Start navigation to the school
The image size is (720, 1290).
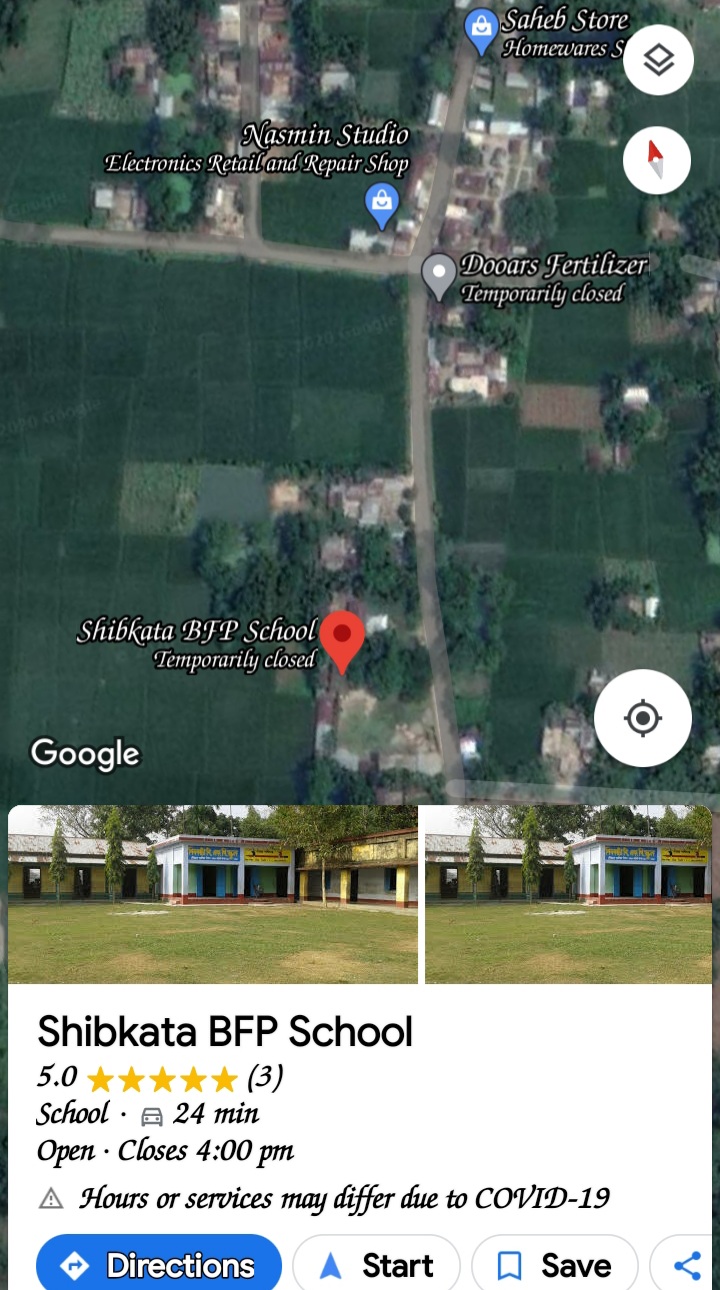pos(376,1265)
